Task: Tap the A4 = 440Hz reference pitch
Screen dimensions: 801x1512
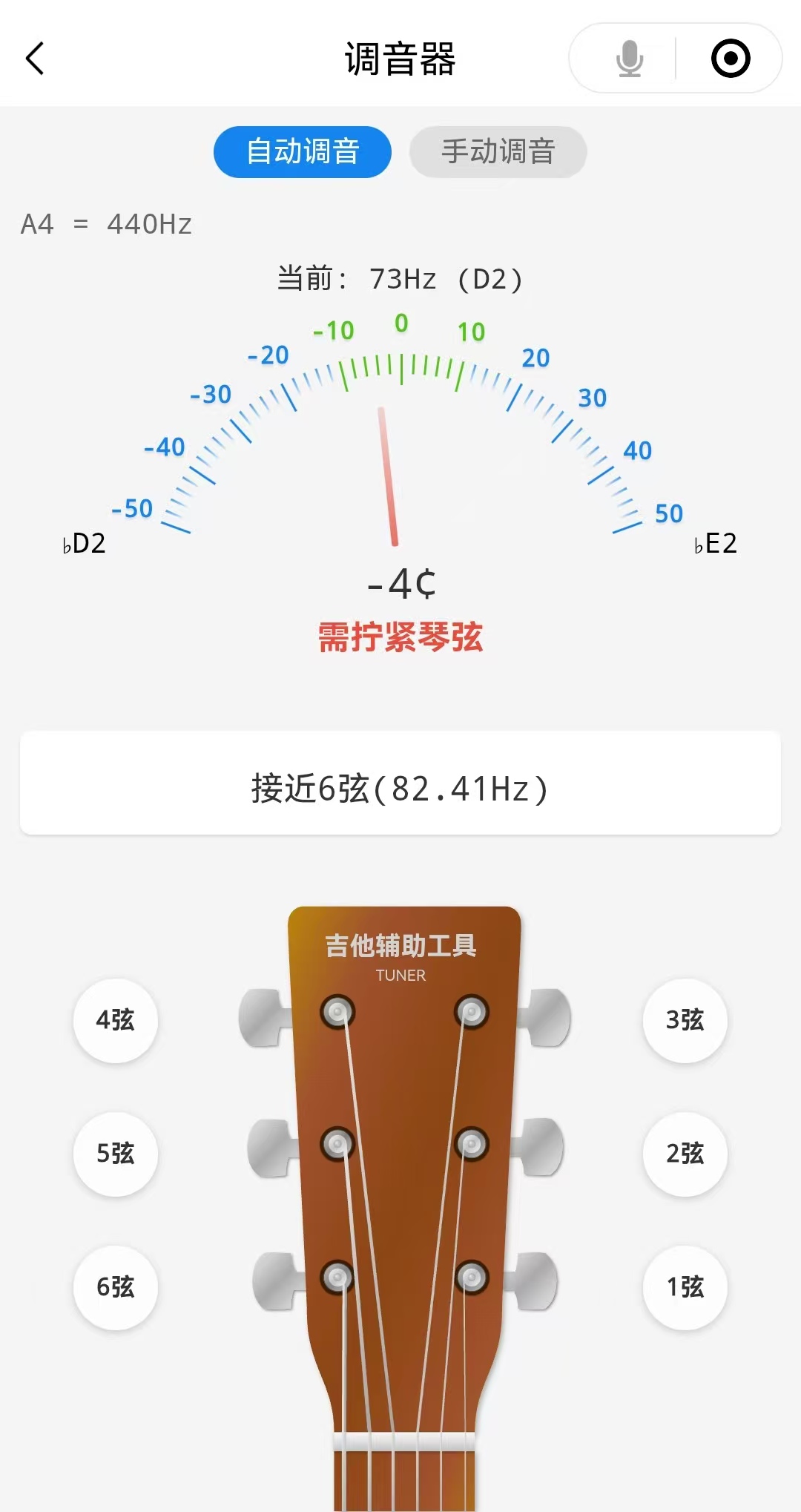Action: [x=106, y=224]
